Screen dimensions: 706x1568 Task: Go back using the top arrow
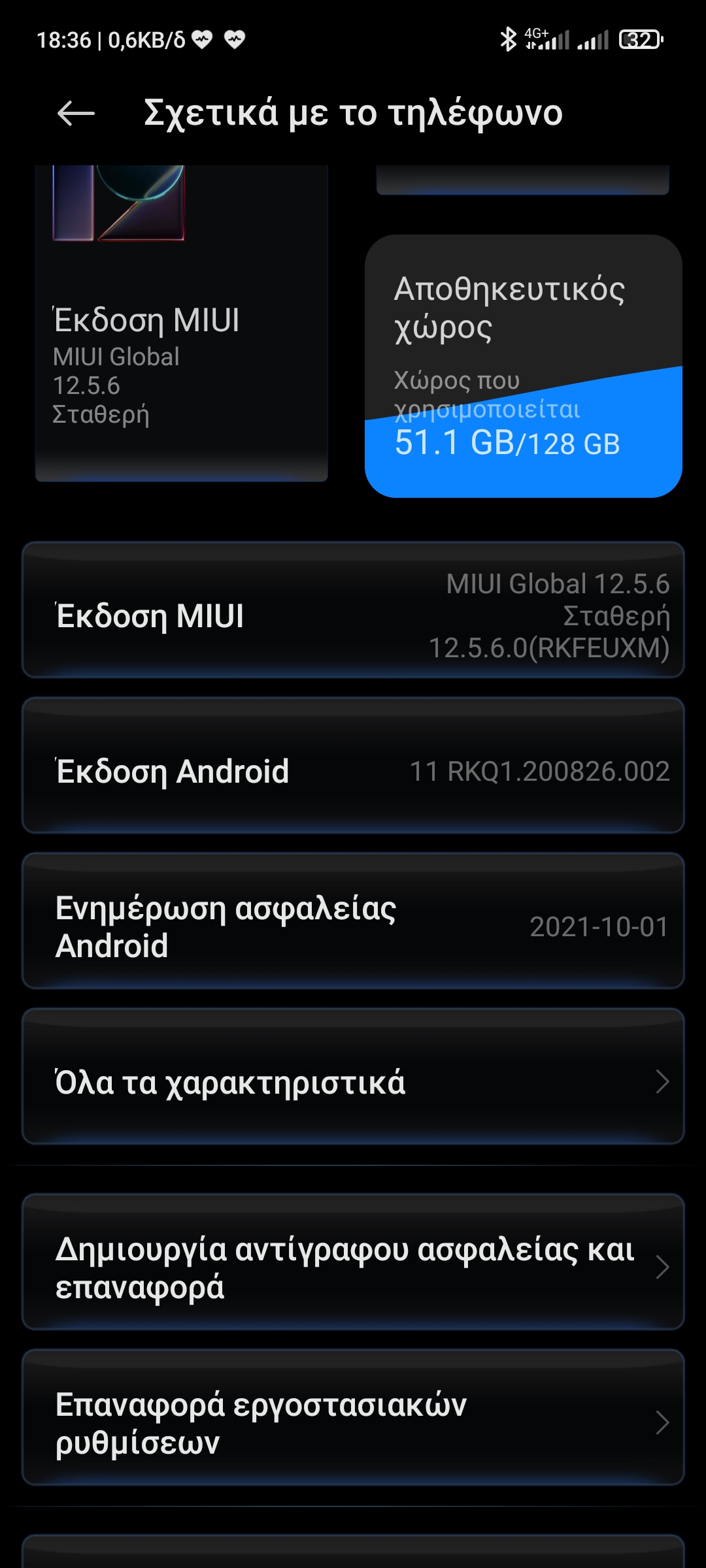(76, 114)
